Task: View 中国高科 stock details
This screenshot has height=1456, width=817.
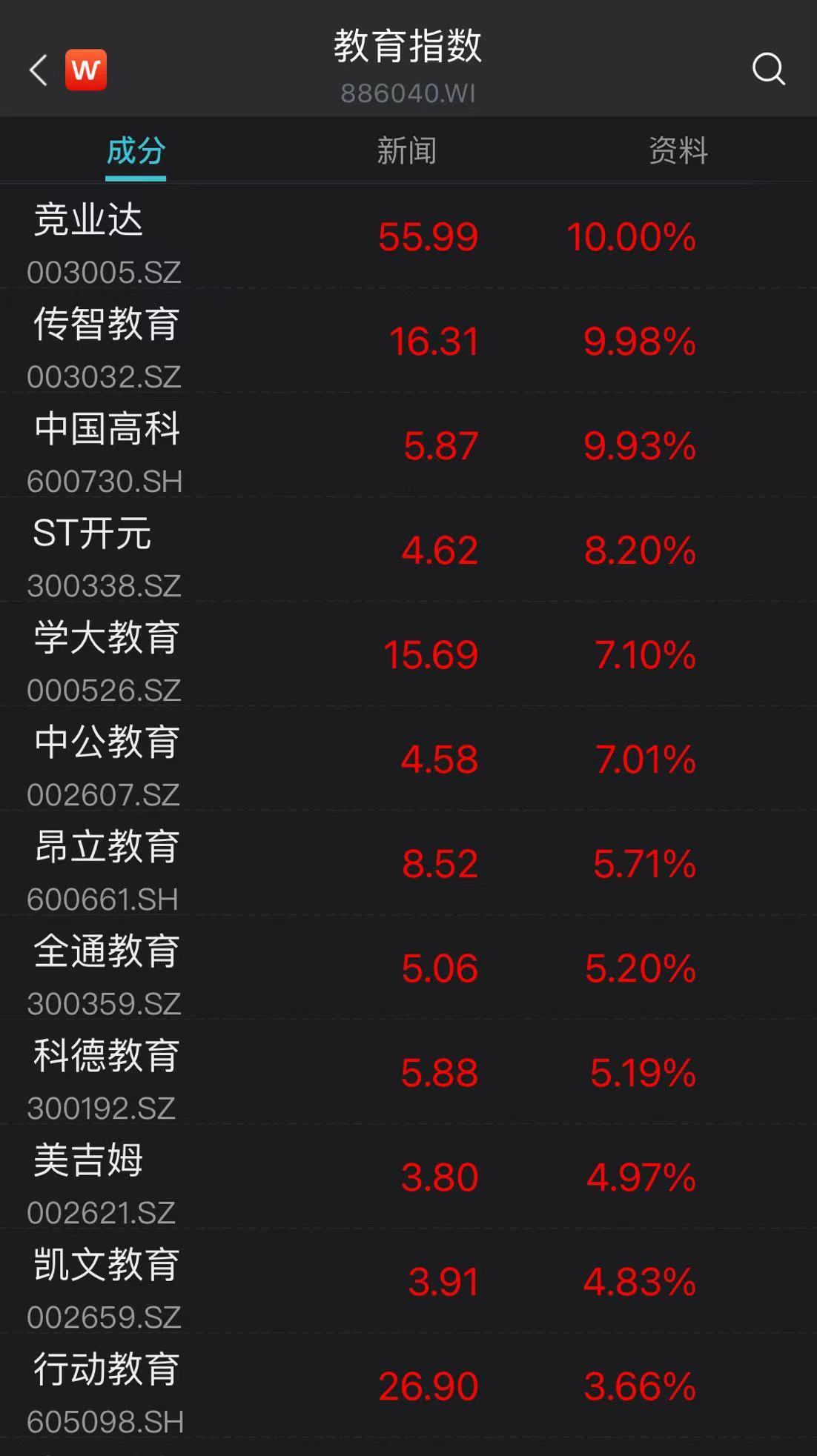Action: point(408,445)
